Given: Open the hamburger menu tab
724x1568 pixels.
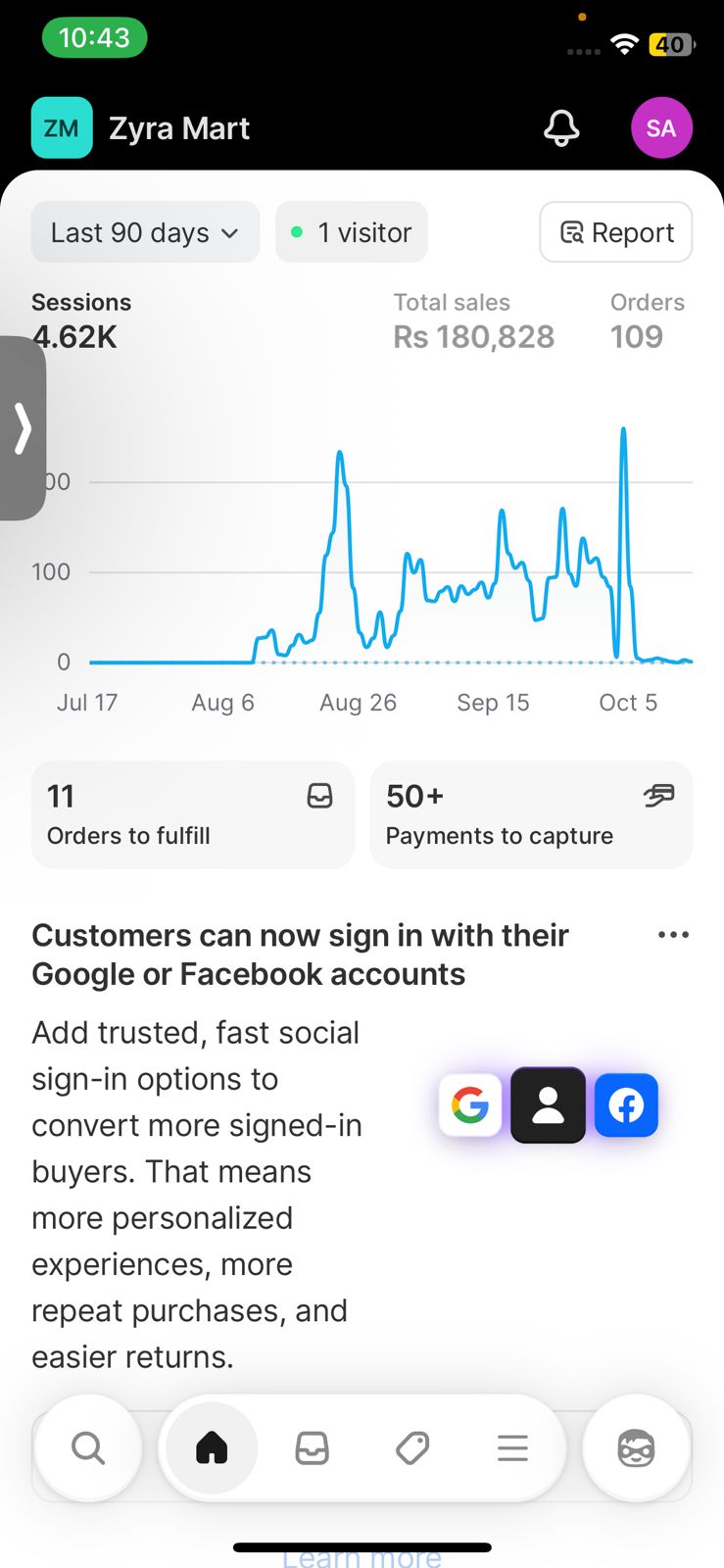Looking at the screenshot, I should pyautogui.click(x=512, y=1447).
